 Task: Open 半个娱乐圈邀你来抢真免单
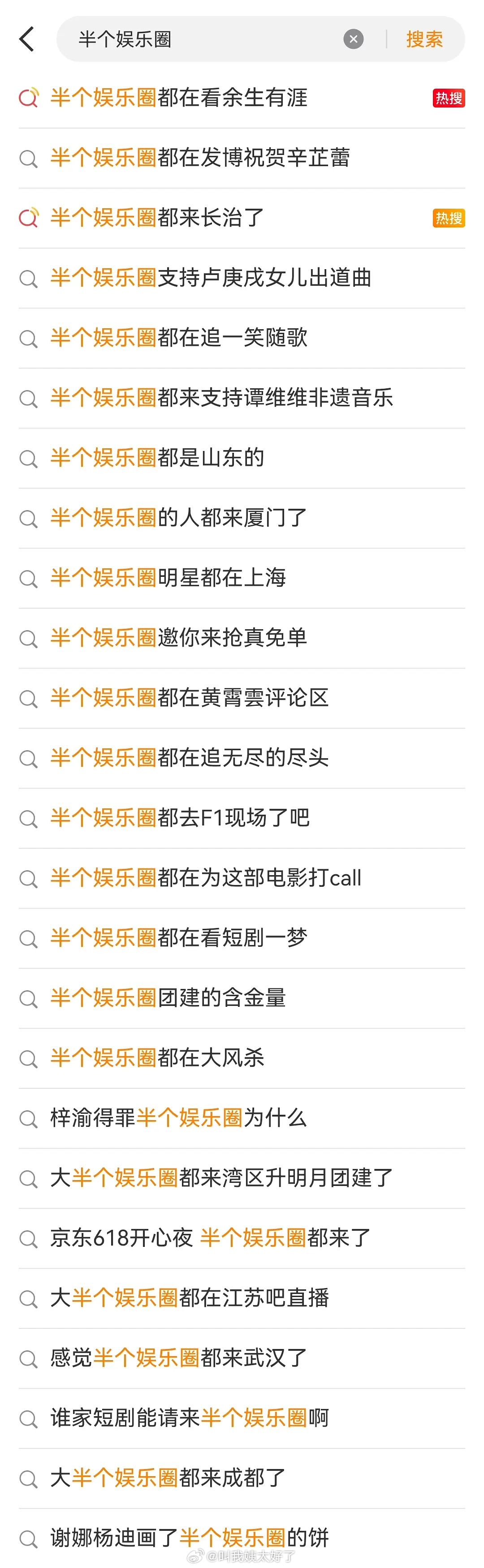click(179, 638)
